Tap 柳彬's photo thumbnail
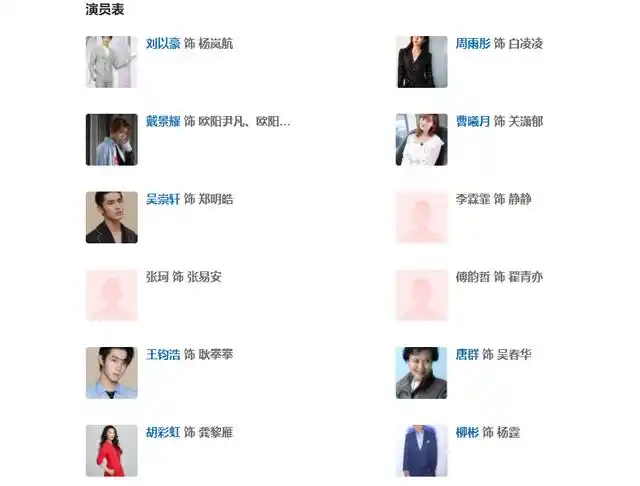The image size is (640, 486). tap(421, 451)
